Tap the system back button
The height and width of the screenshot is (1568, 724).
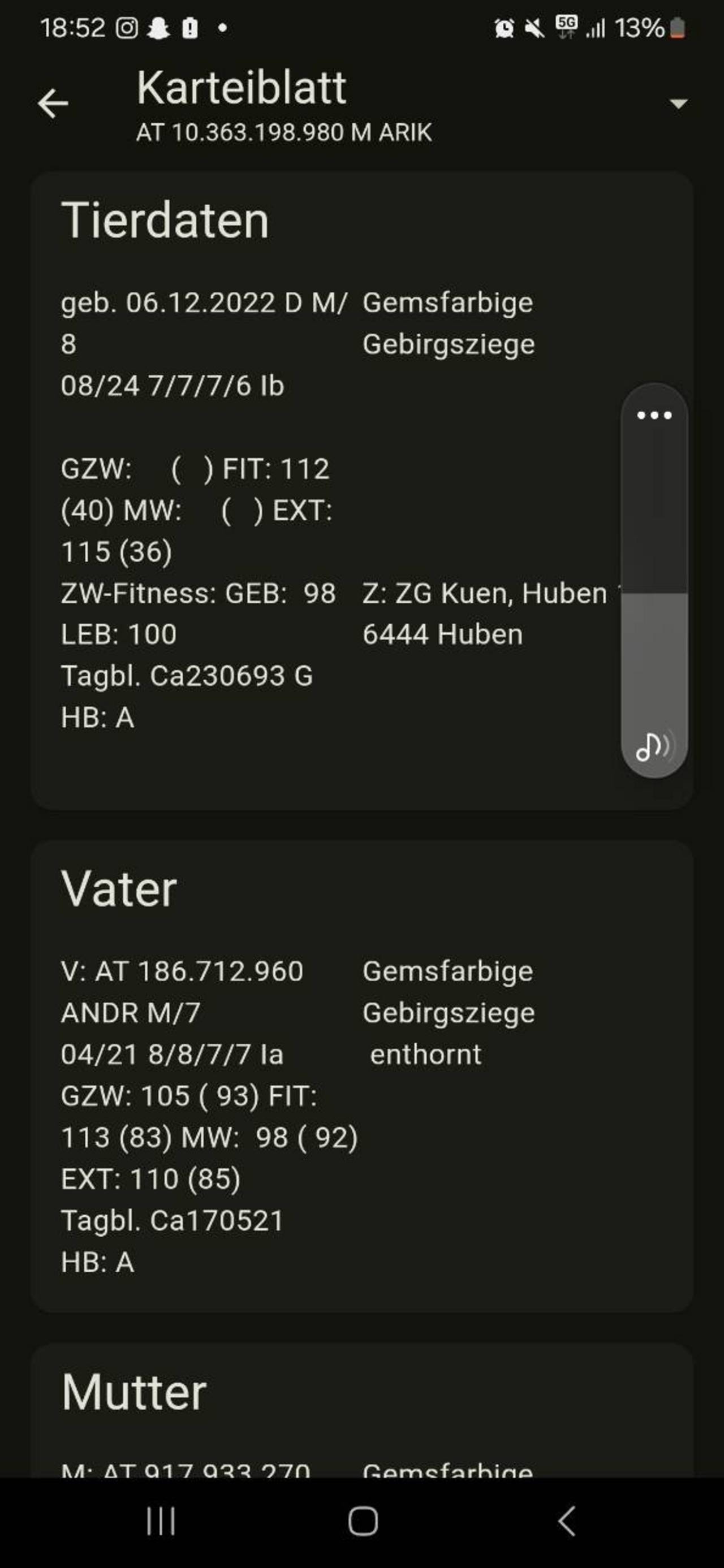click(x=566, y=1521)
